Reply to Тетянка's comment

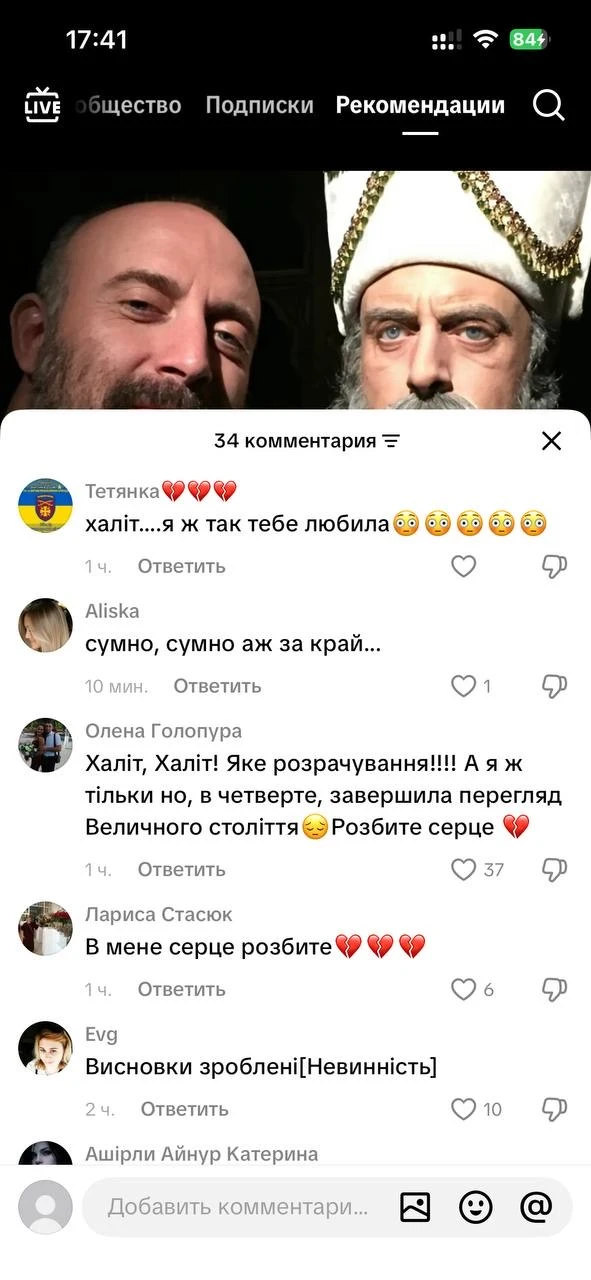point(181,566)
